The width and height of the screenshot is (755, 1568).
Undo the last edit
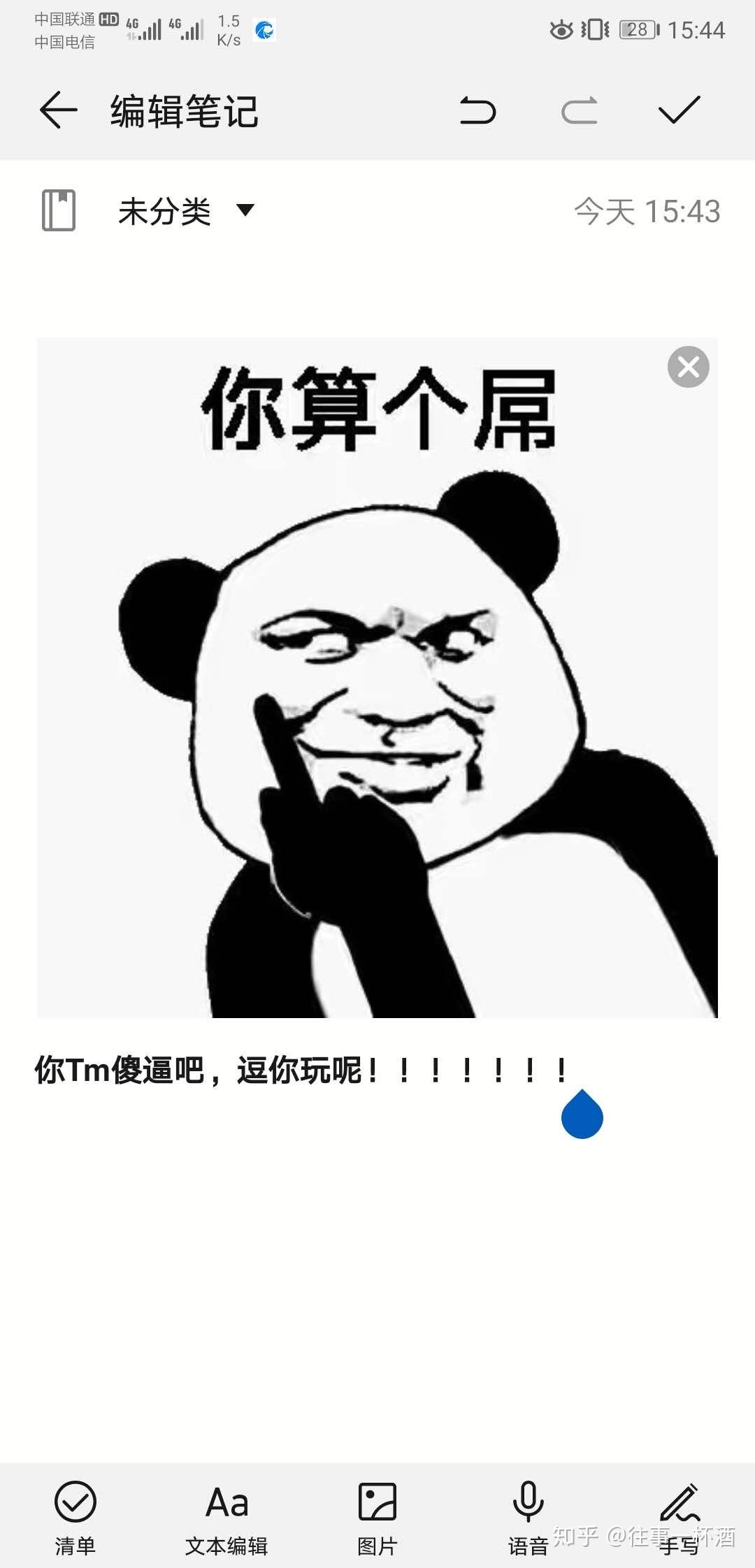pyautogui.click(x=478, y=110)
